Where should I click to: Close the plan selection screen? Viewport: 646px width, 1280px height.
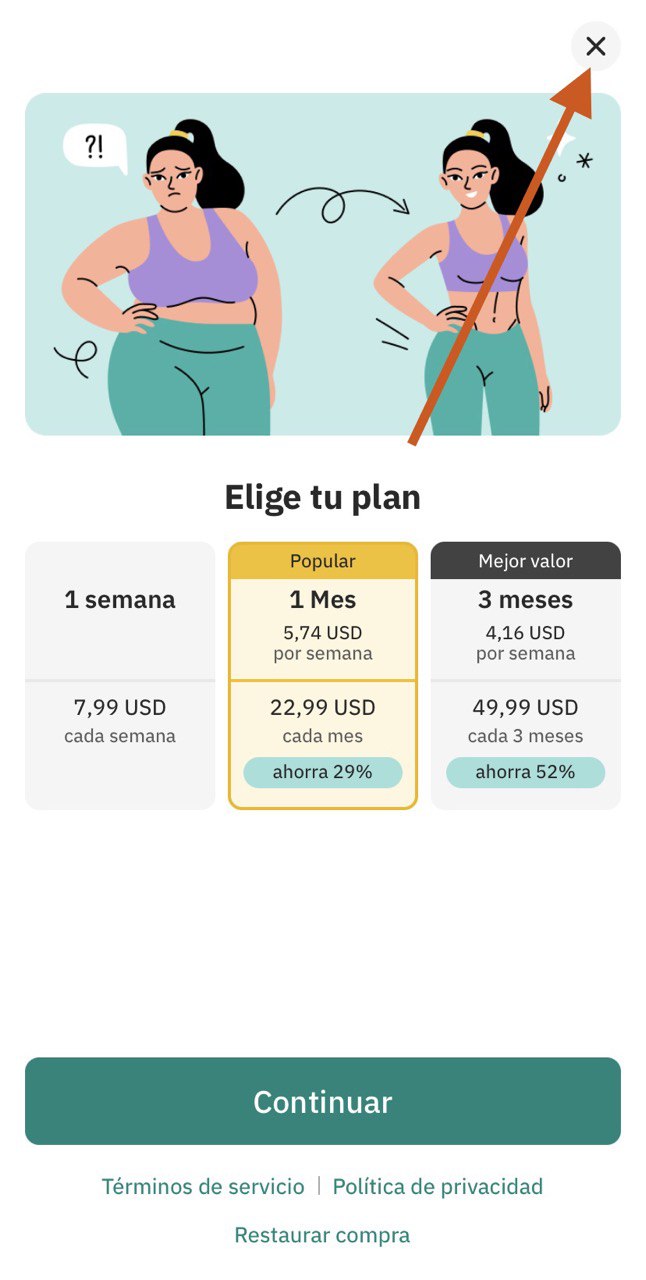click(x=596, y=46)
